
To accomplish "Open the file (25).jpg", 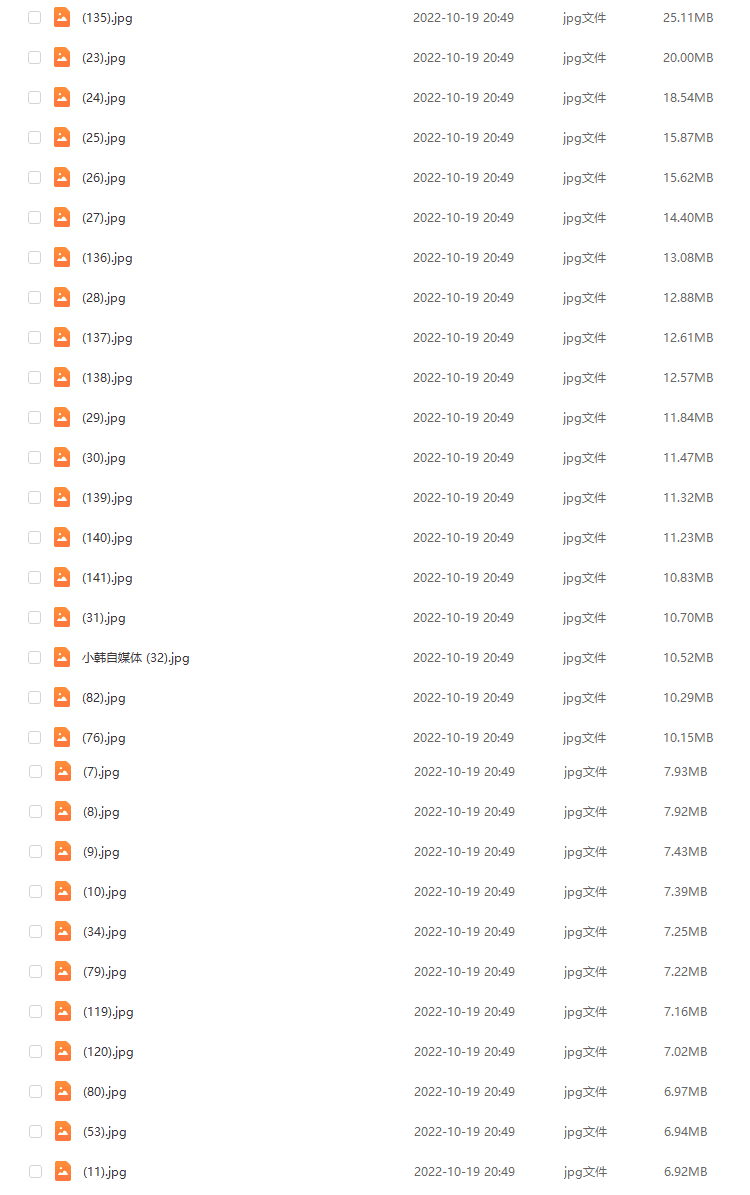I will [x=103, y=138].
